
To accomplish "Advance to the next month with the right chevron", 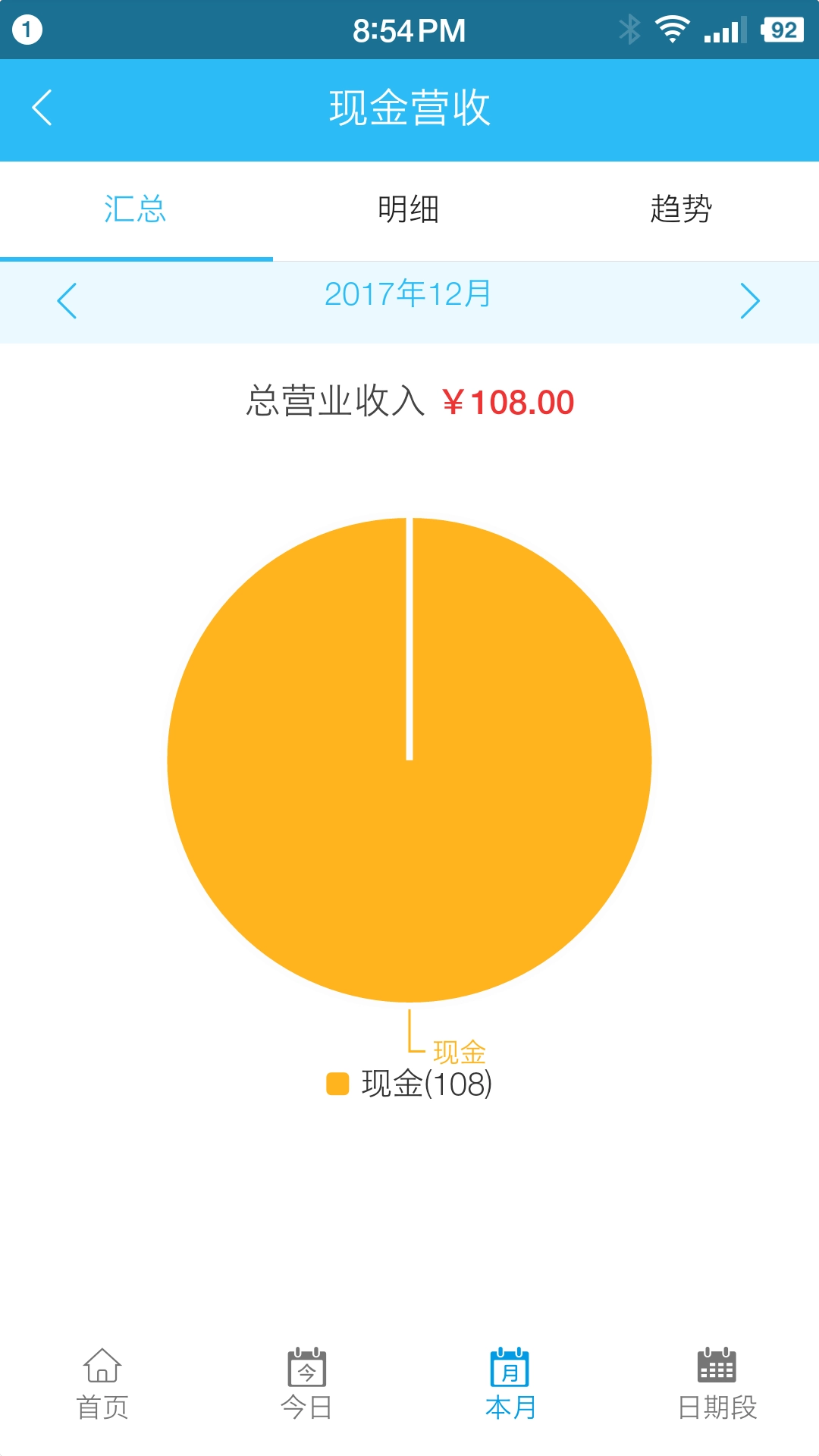I will tap(751, 300).
